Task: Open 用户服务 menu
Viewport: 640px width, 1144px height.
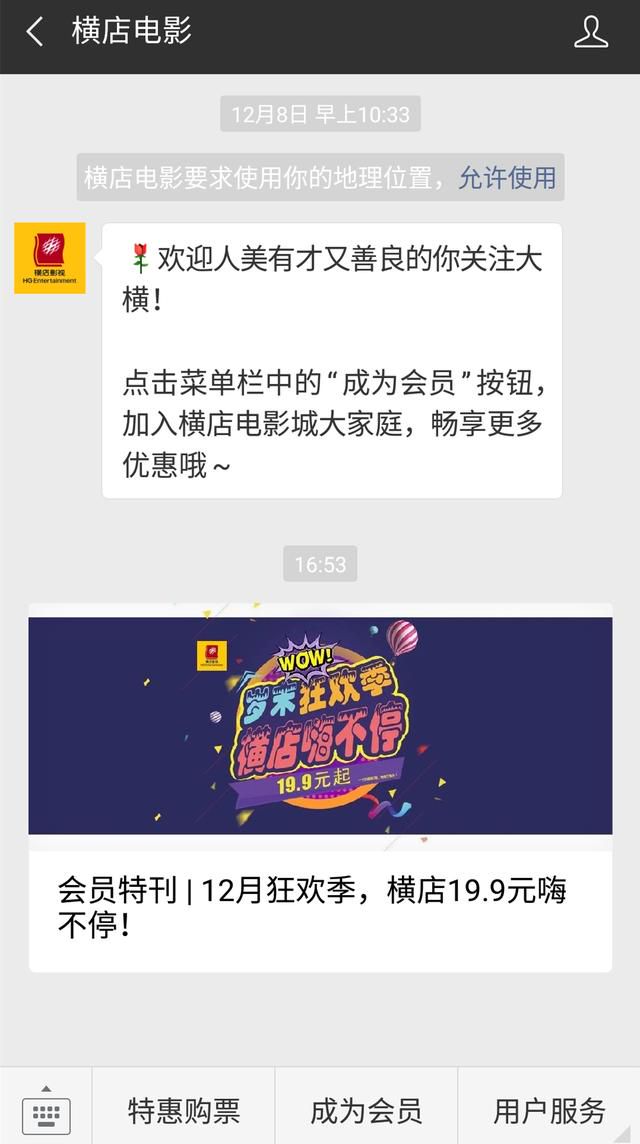Action: pos(550,1110)
